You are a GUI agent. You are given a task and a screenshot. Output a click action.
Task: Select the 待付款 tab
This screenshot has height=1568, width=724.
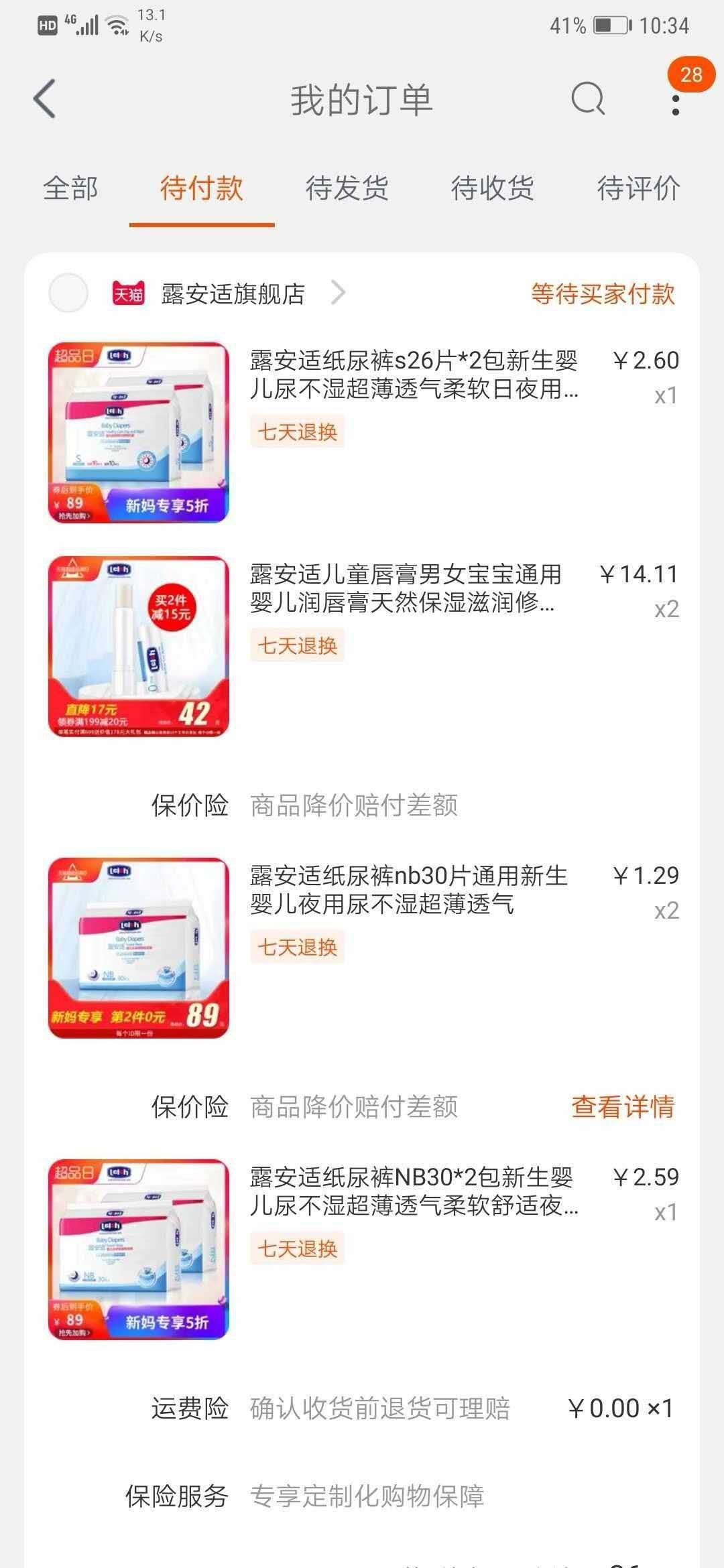point(201,188)
